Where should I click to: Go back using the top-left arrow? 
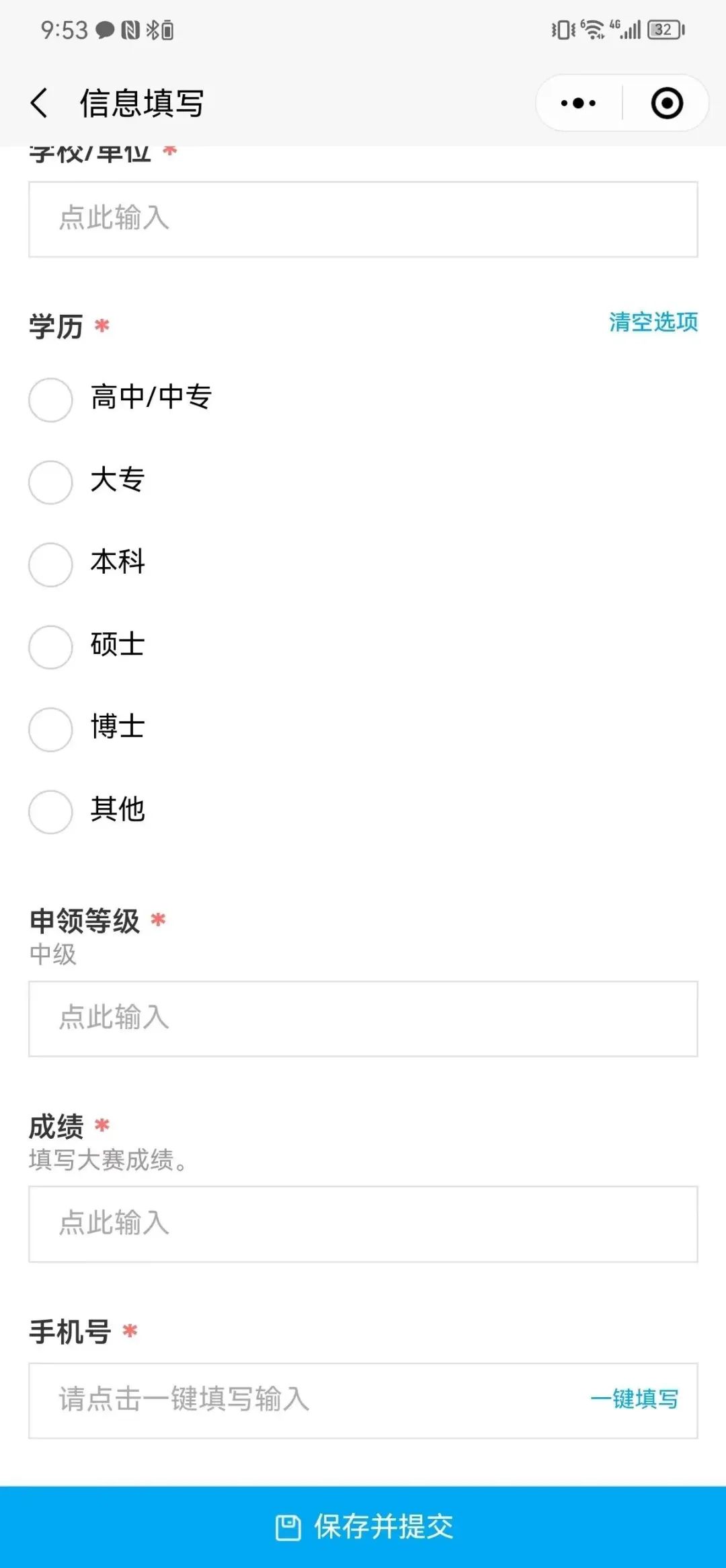39,103
